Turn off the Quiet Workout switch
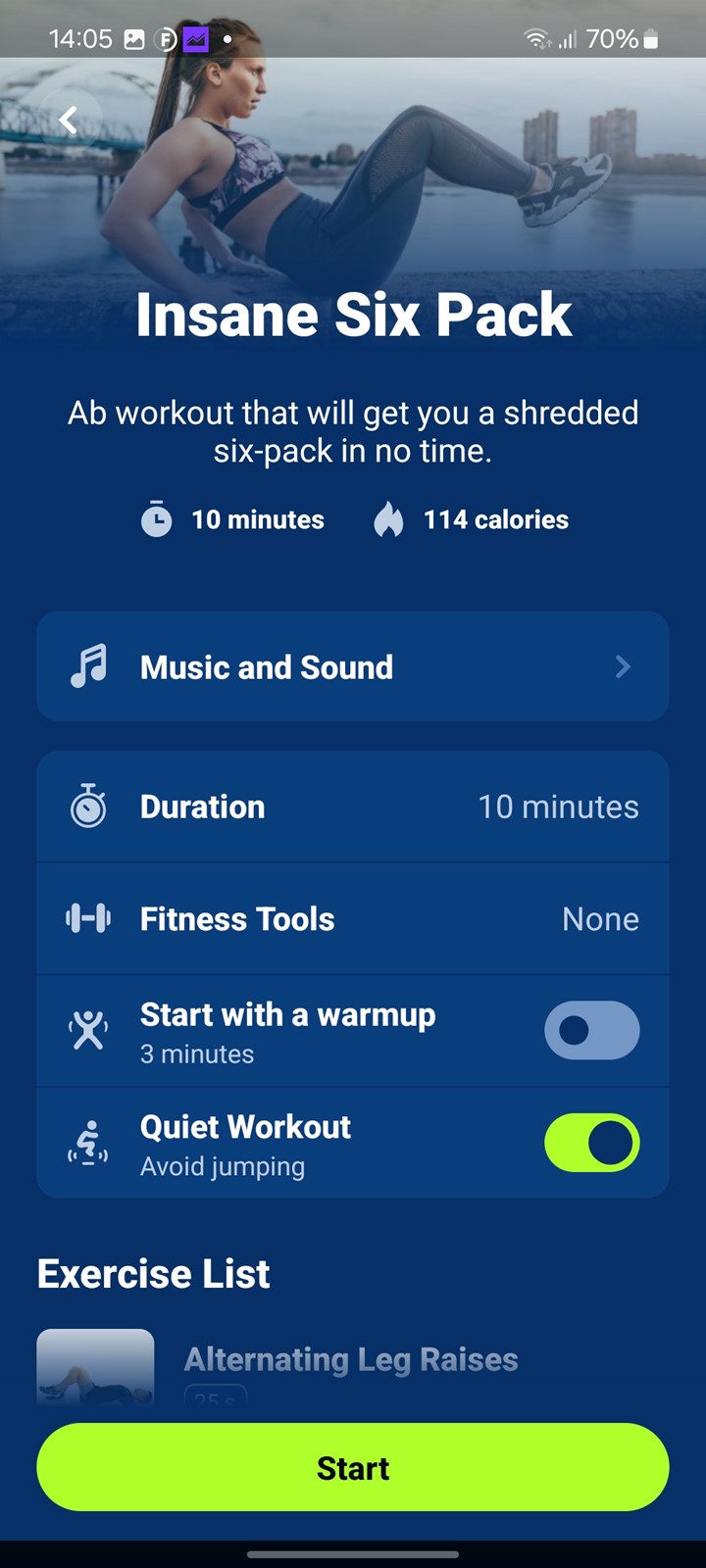 [x=592, y=1143]
